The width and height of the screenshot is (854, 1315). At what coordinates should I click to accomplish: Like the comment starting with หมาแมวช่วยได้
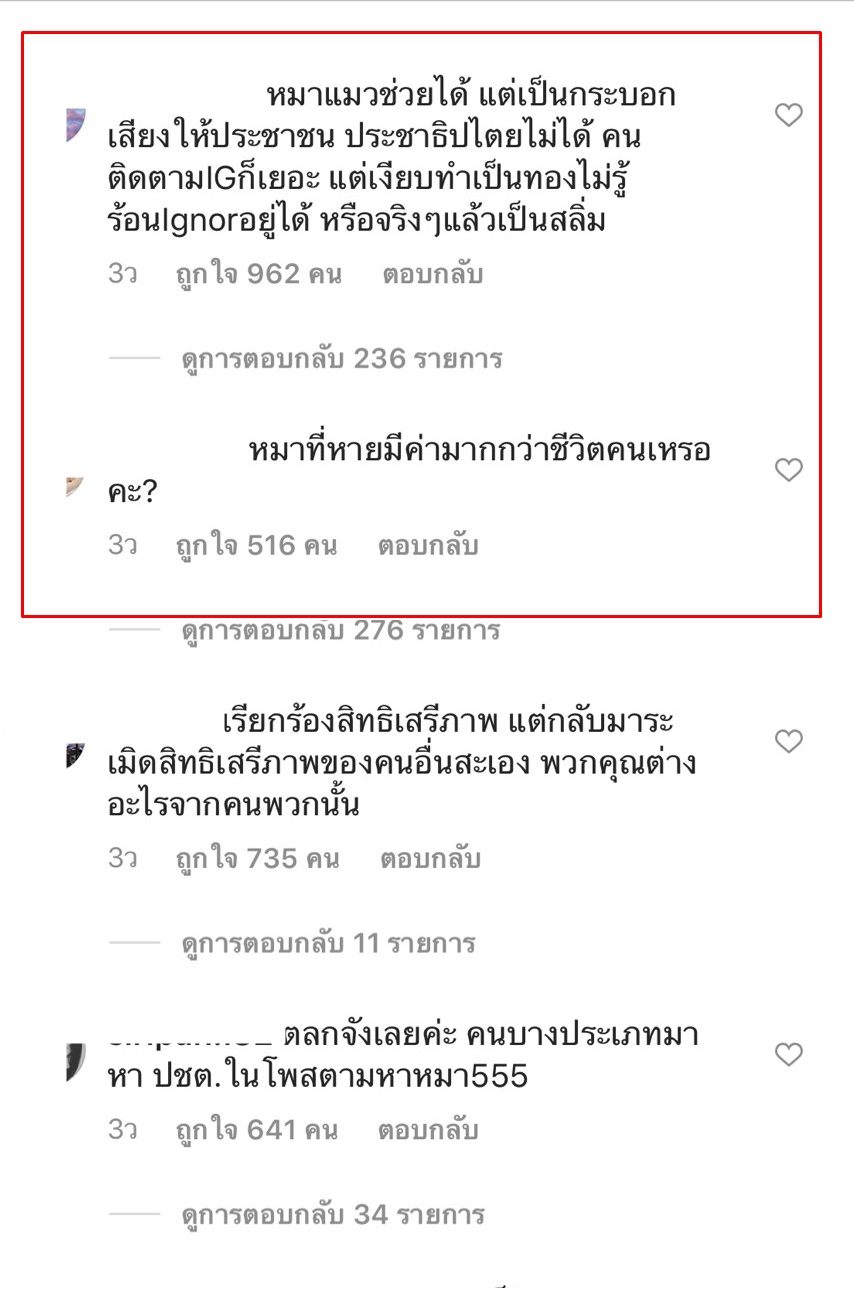coord(789,116)
